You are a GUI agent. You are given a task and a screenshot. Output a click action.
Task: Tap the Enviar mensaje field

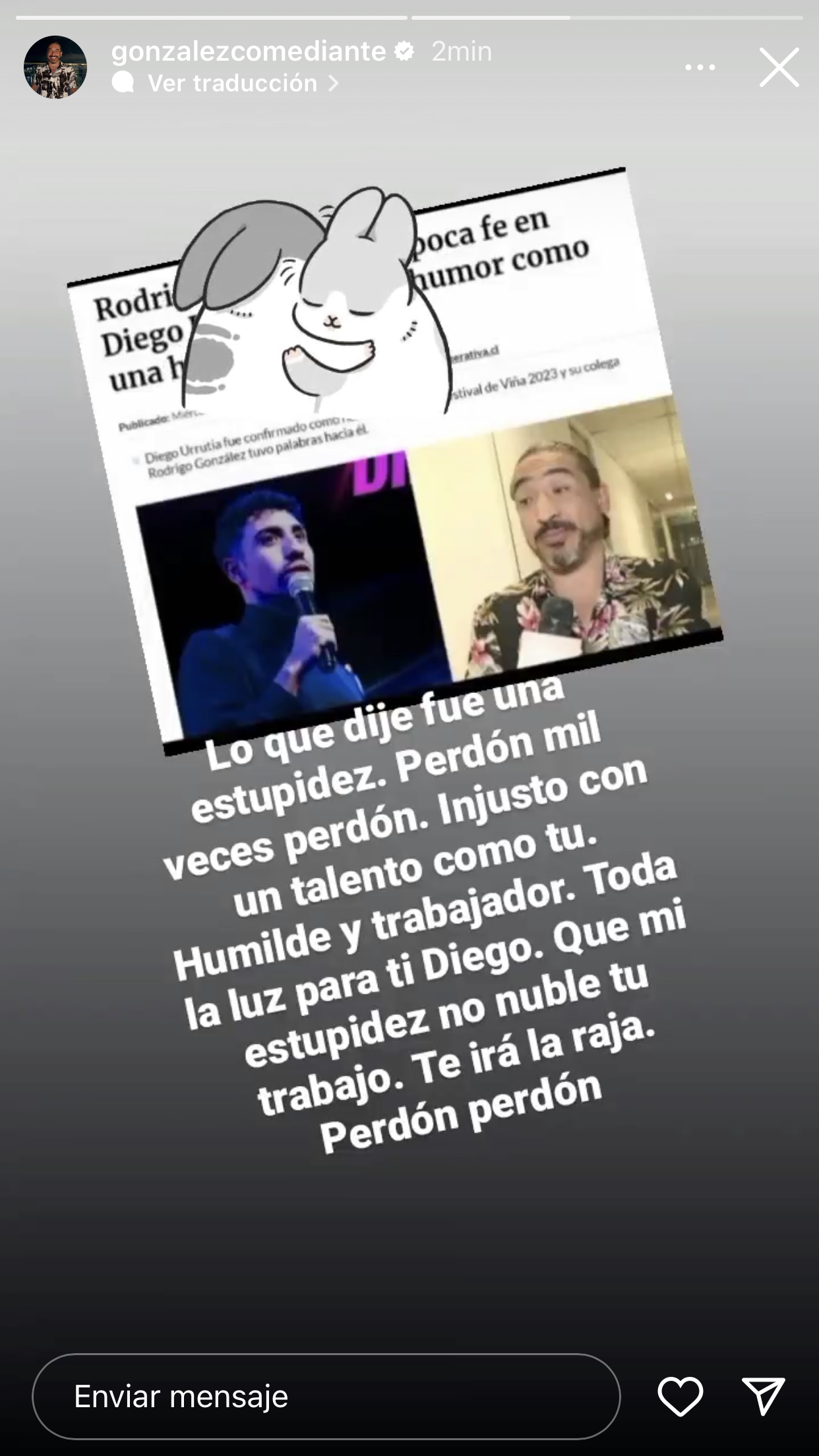(326, 1396)
